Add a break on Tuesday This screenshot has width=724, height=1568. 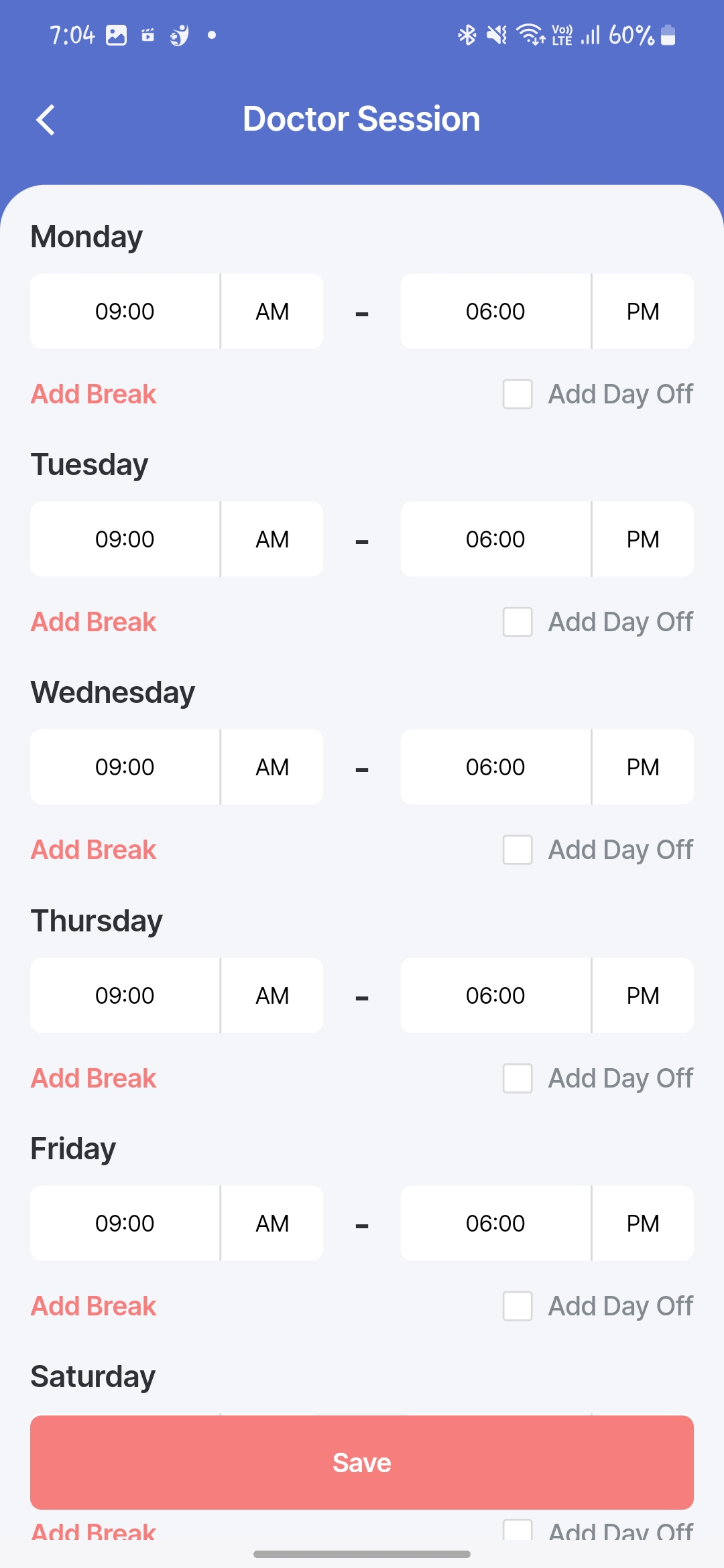tap(94, 622)
